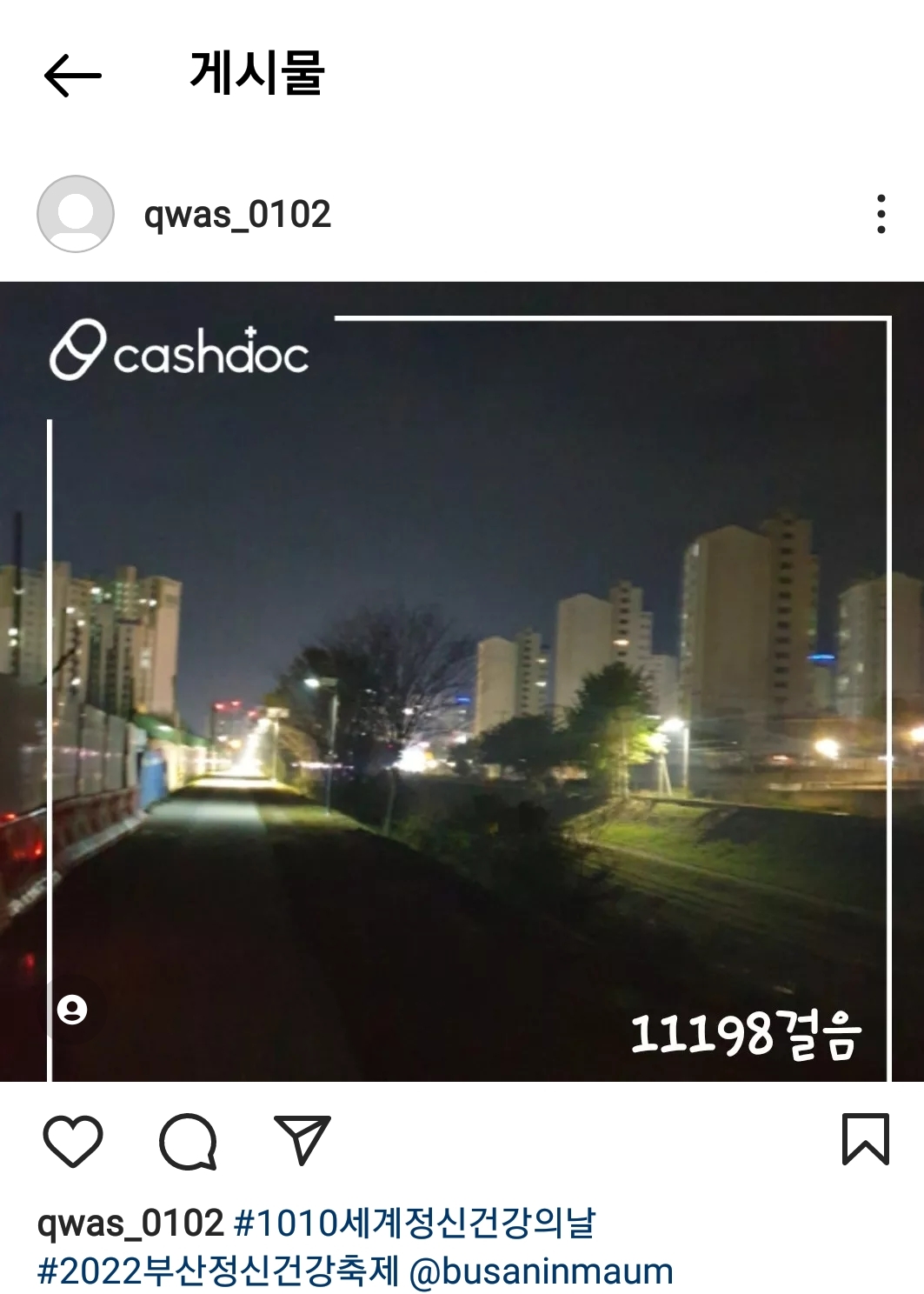The height and width of the screenshot is (1294, 924).
Task: Share the post via paper plane icon
Action: [302, 1139]
